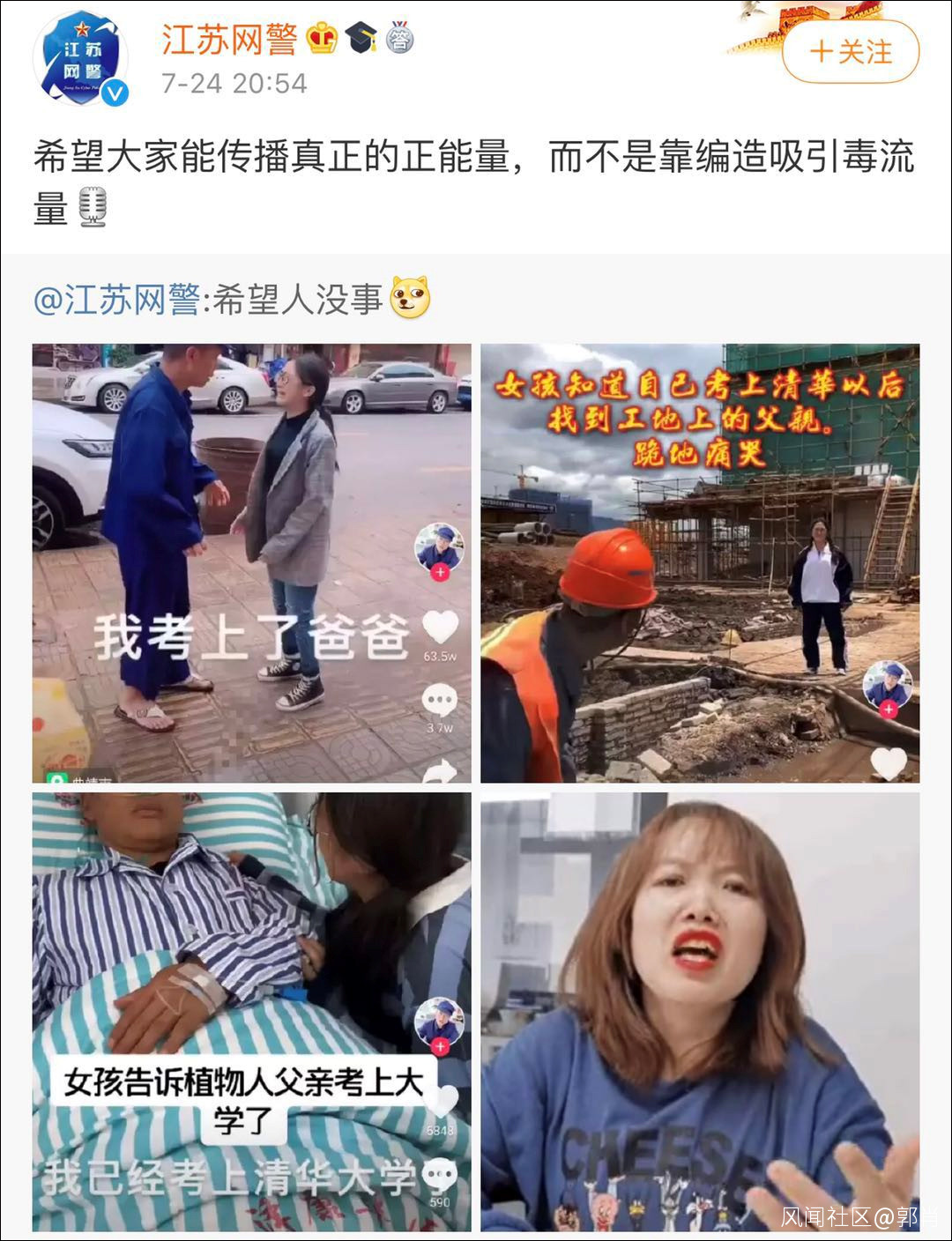Image resolution: width=952 pixels, height=1241 pixels.
Task: View the image of the woman in blue sweatshirt
Action: (700, 1011)
